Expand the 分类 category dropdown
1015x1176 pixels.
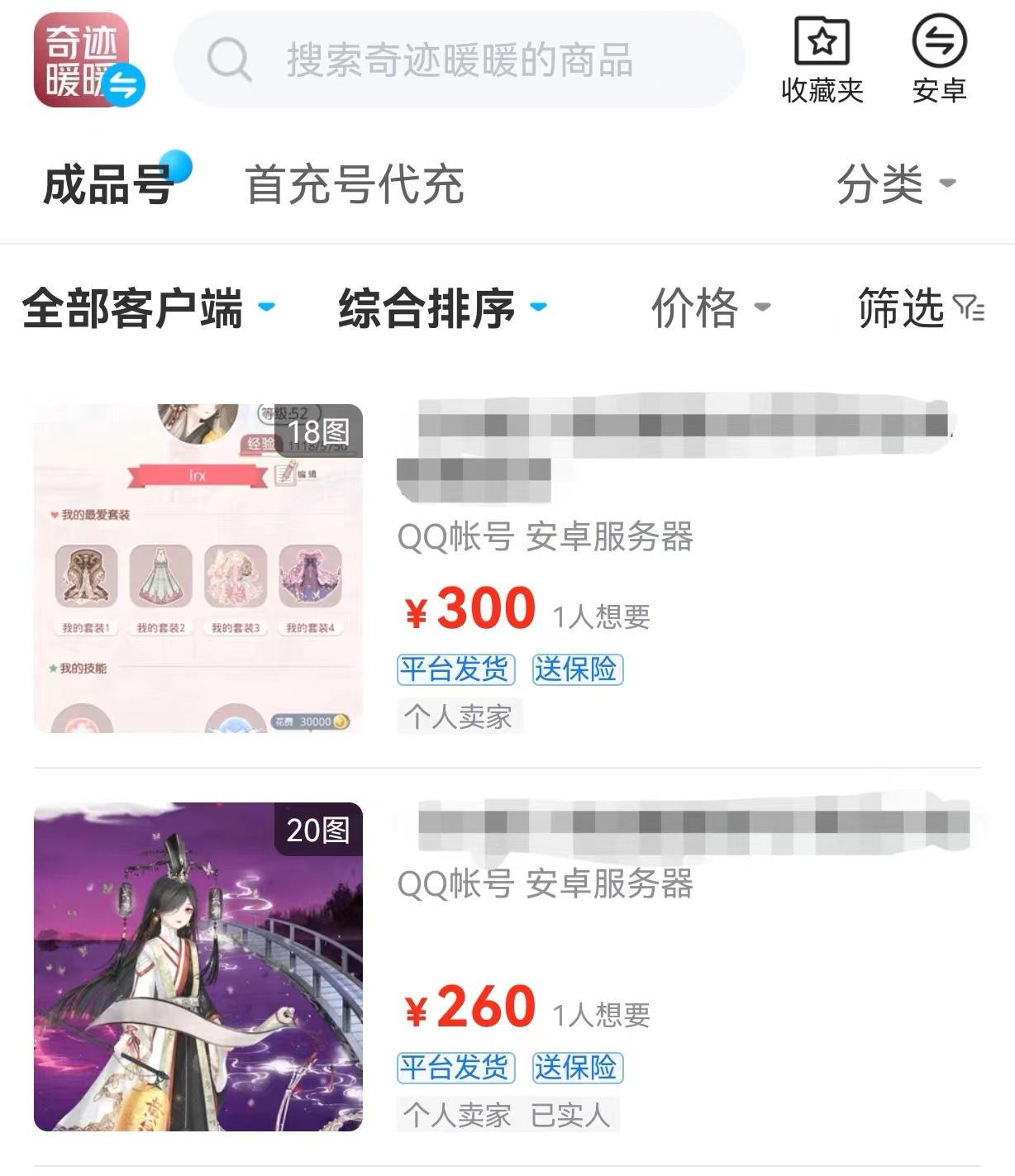pos(894,183)
